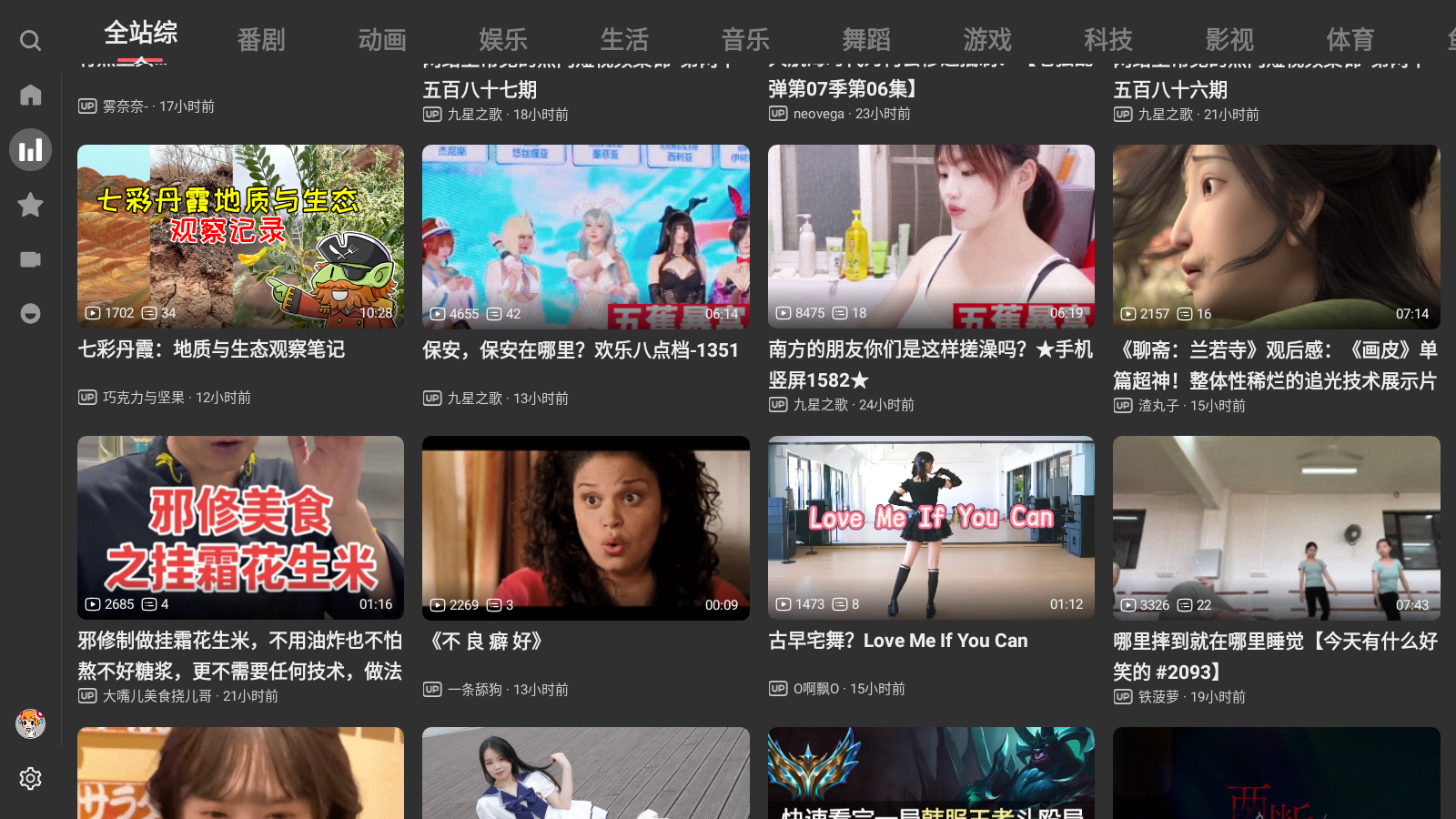Image resolution: width=1456 pixels, height=819 pixels.
Task: Open the settings gear icon
Action: pyautogui.click(x=30, y=778)
